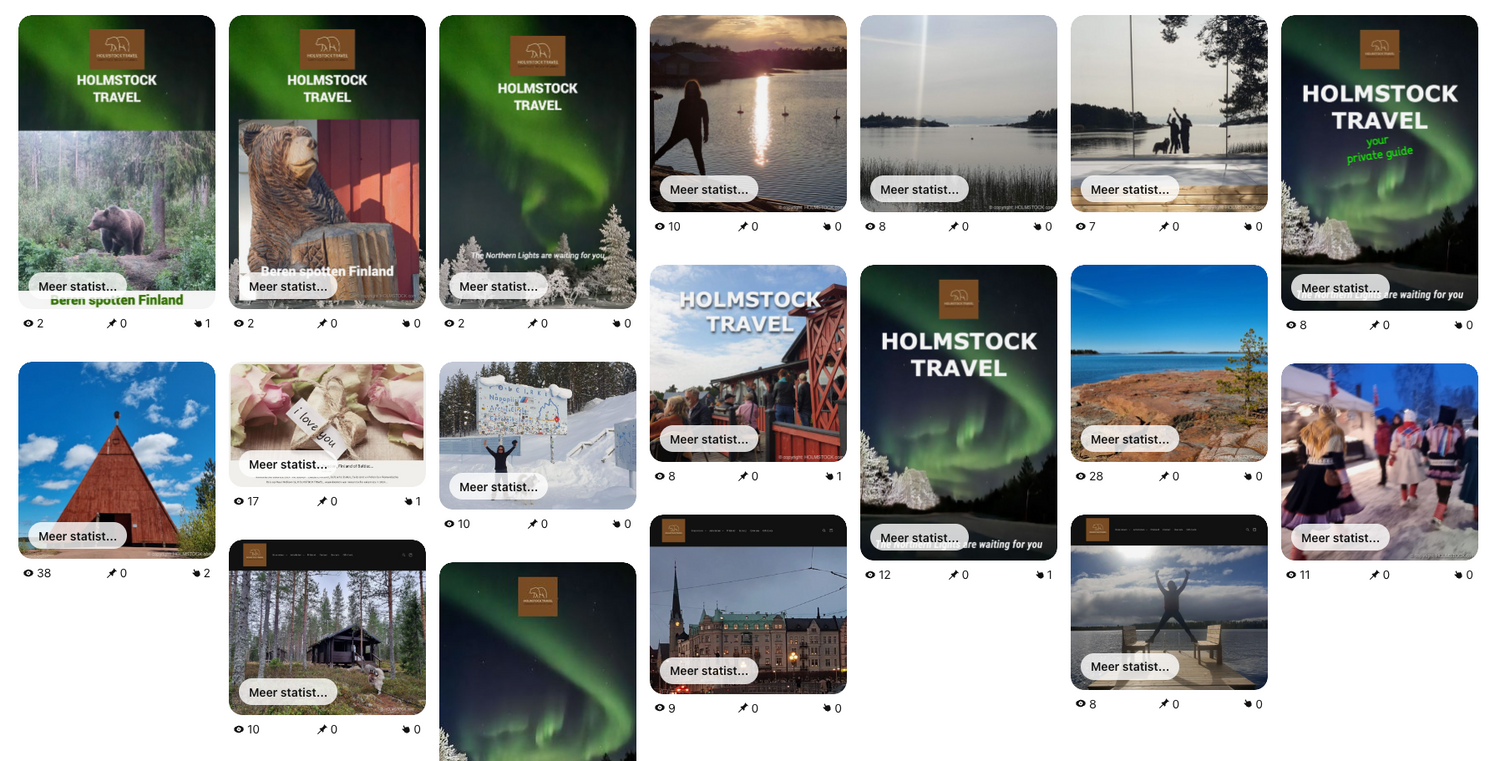
Task: Show statistics for the snowy Arctic sign pin
Action: [498, 487]
